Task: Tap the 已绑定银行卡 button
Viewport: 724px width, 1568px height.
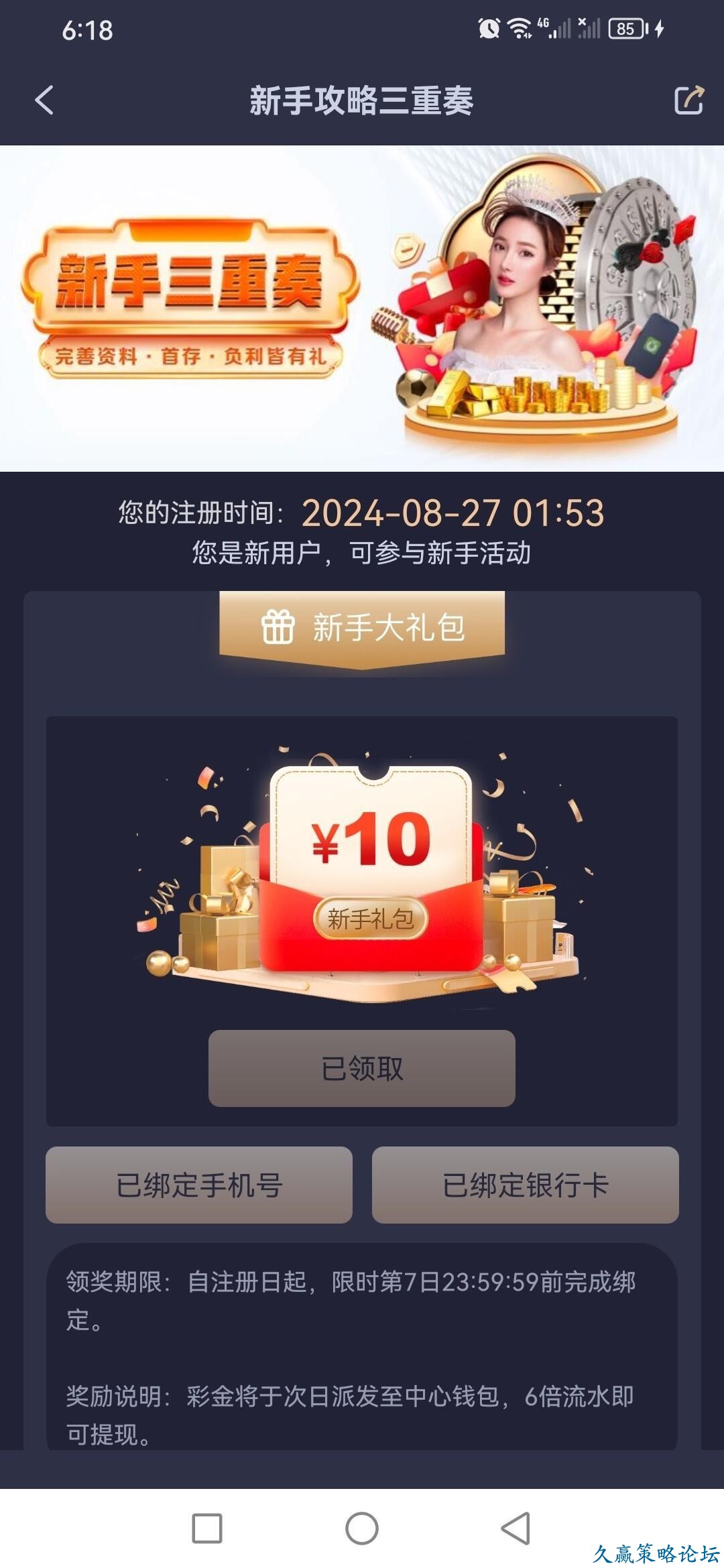Action: coord(525,1185)
